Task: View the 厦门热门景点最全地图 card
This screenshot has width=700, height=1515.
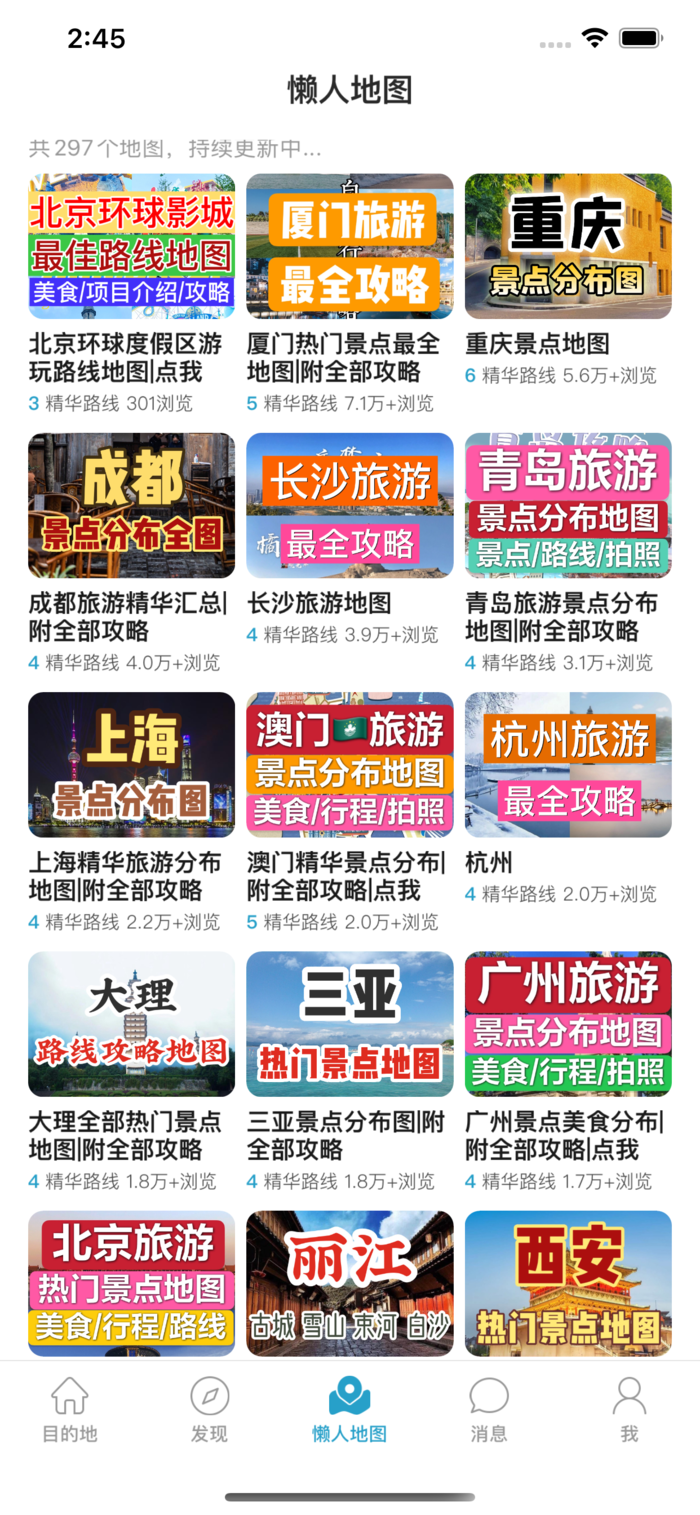Action: [x=350, y=247]
